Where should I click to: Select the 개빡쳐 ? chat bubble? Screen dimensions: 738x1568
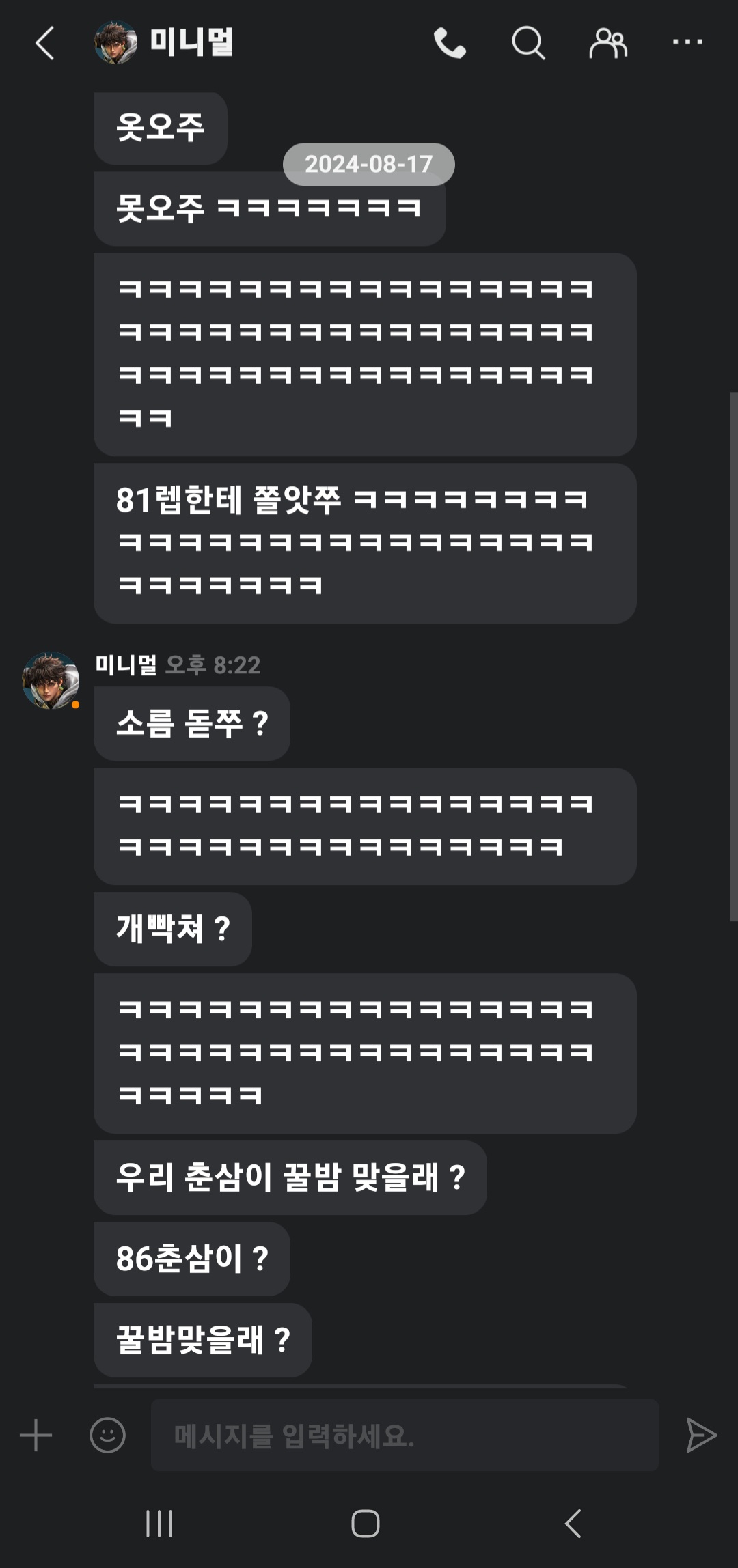[172, 928]
